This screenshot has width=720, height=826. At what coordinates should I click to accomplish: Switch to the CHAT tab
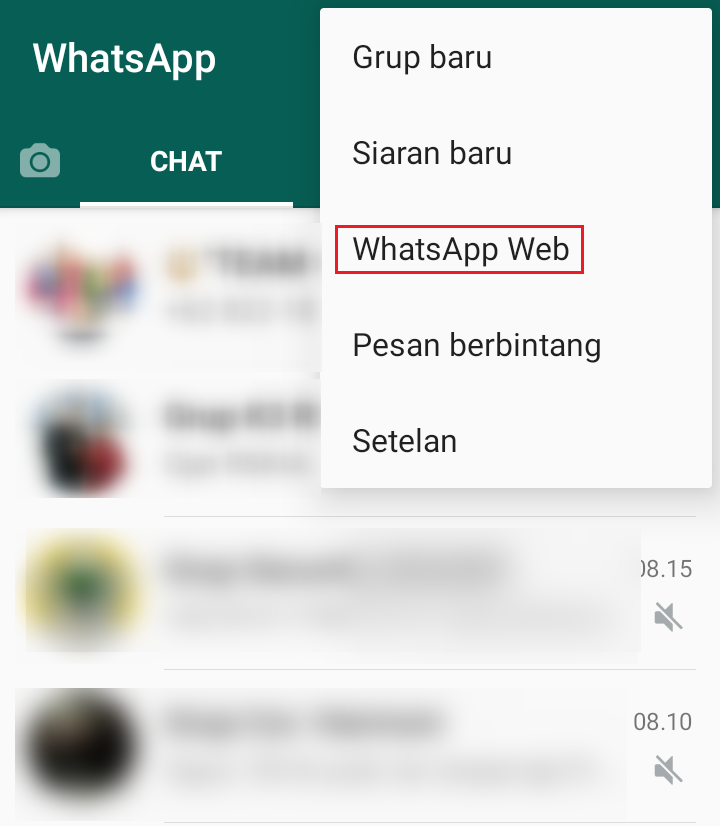(186, 161)
